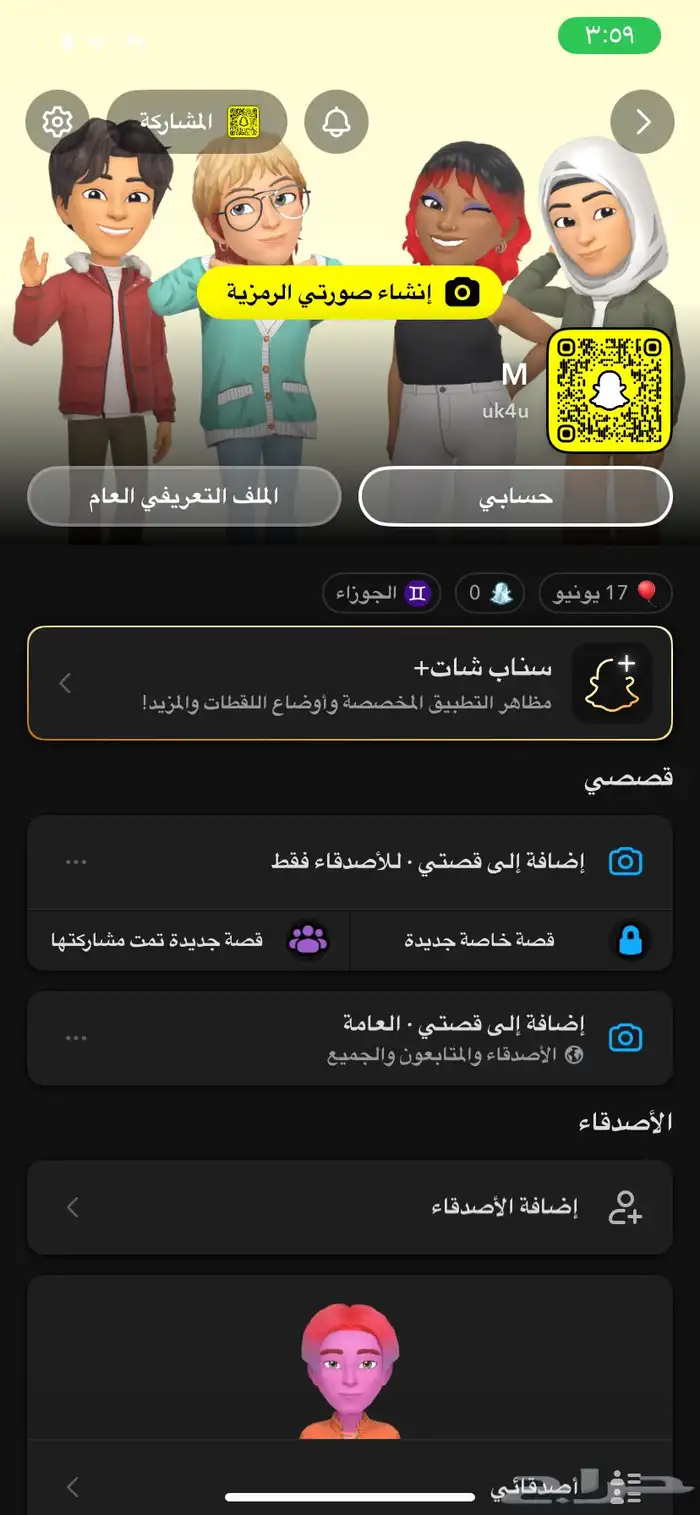The image size is (700, 1515).
Task: Open the notifications bell
Action: 336,122
